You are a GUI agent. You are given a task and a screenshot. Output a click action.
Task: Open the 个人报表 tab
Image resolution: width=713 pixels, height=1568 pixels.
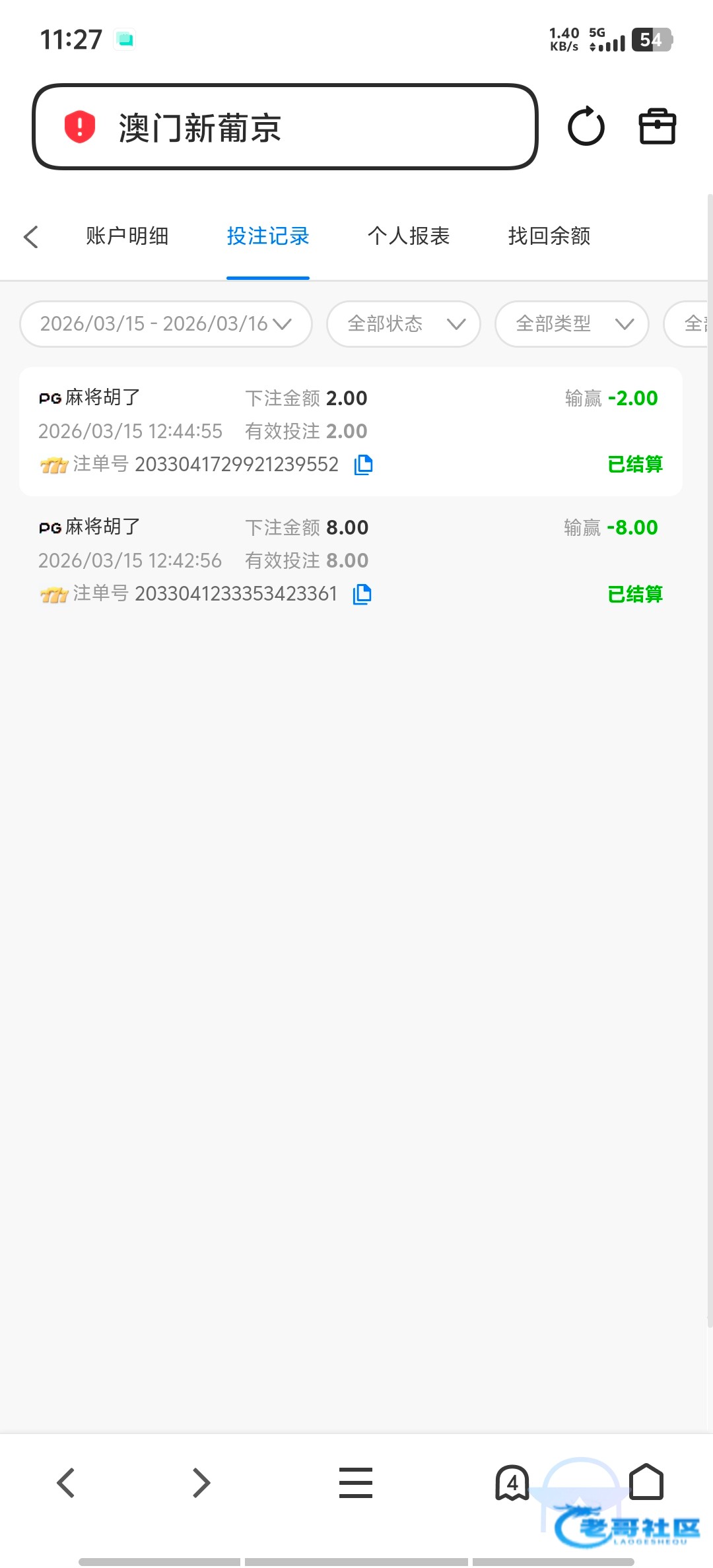point(408,236)
